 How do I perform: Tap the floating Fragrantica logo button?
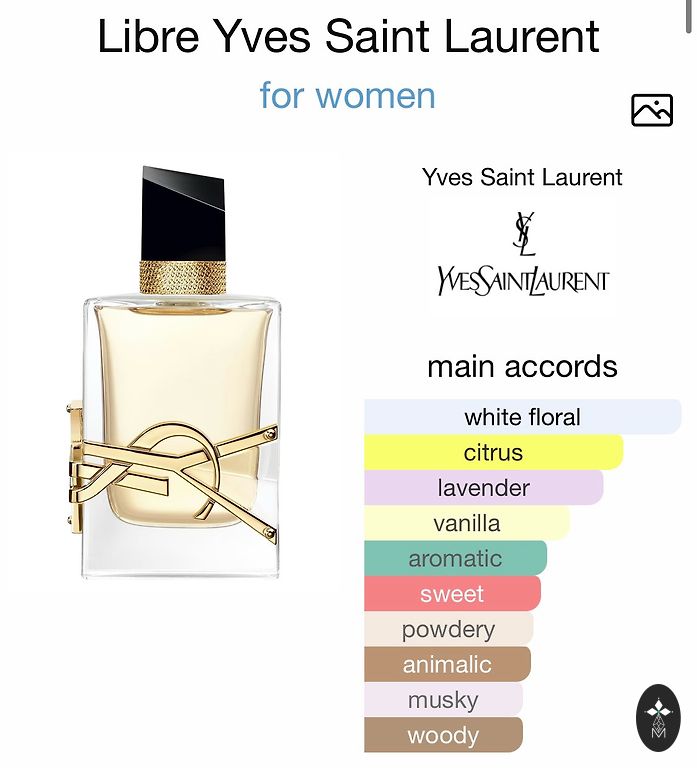pos(658,718)
